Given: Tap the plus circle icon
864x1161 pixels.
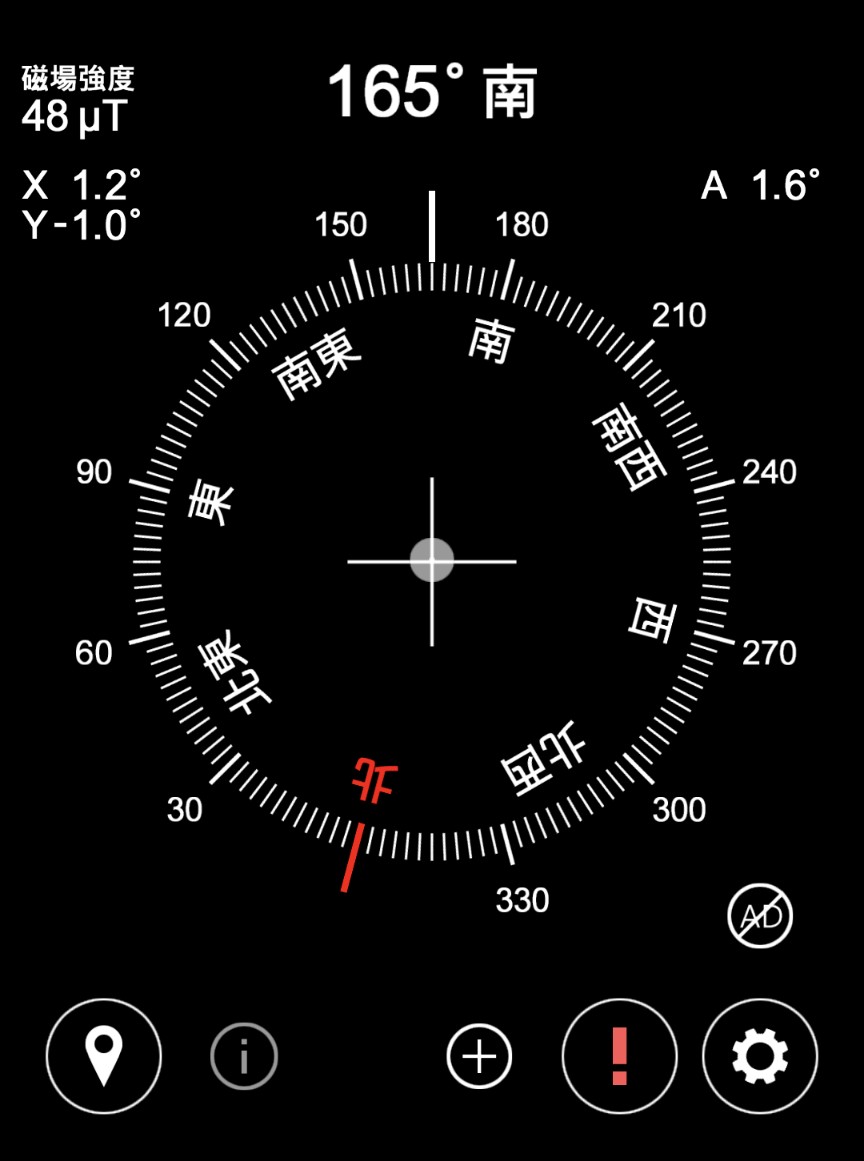Looking at the screenshot, I should (x=479, y=1056).
